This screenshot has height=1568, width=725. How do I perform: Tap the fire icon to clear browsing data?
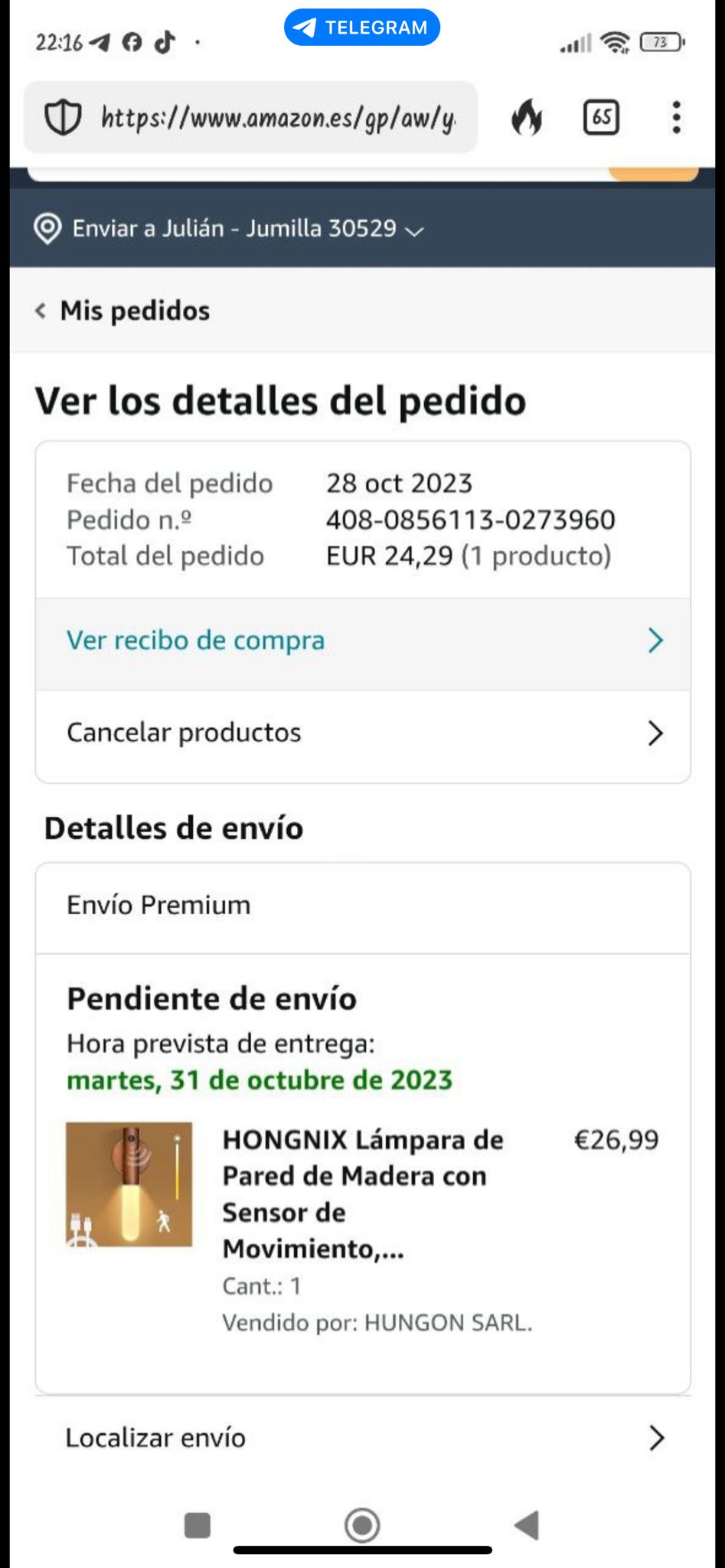click(x=527, y=118)
